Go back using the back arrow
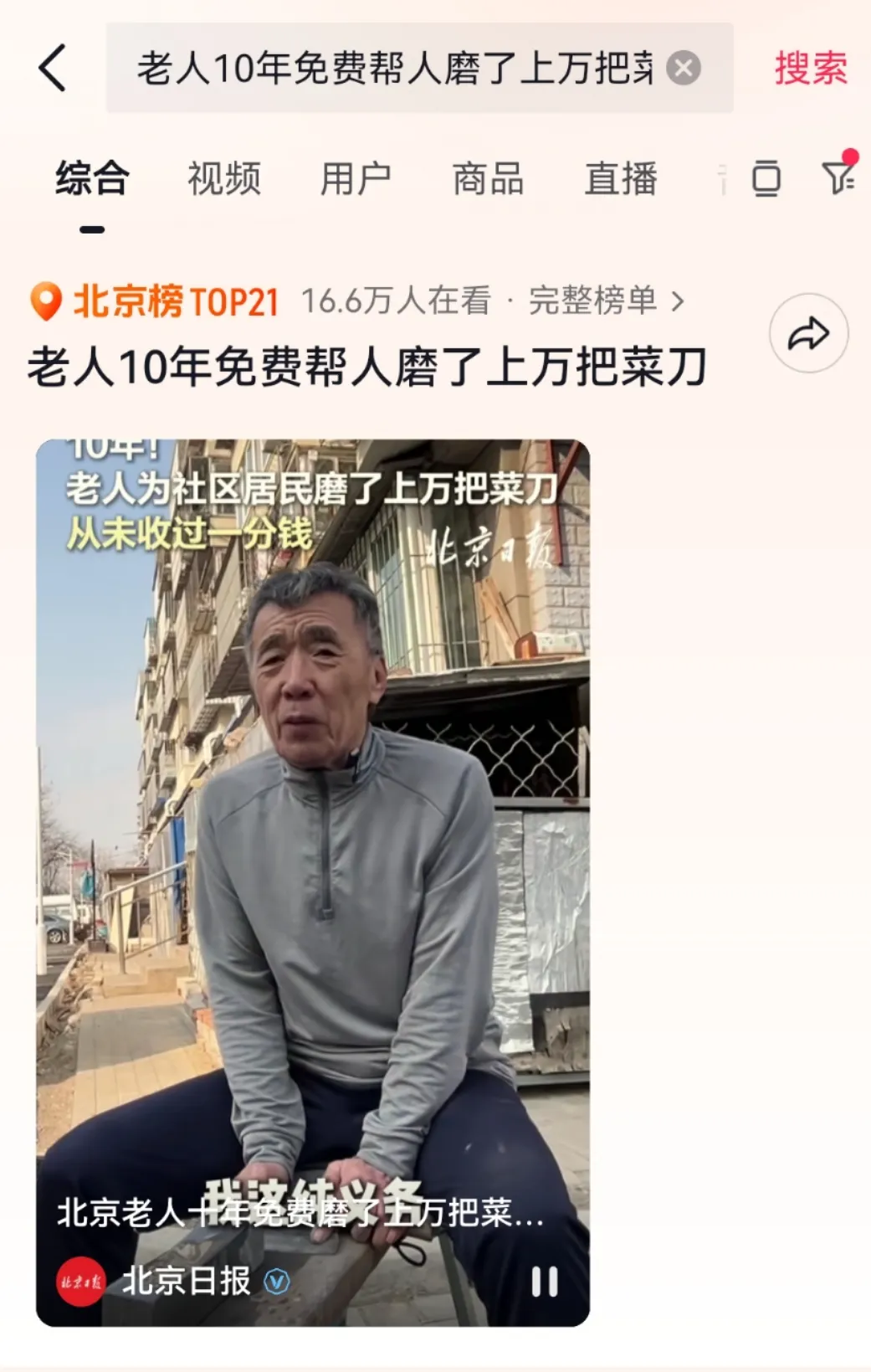871x1372 pixels. pos(53,68)
